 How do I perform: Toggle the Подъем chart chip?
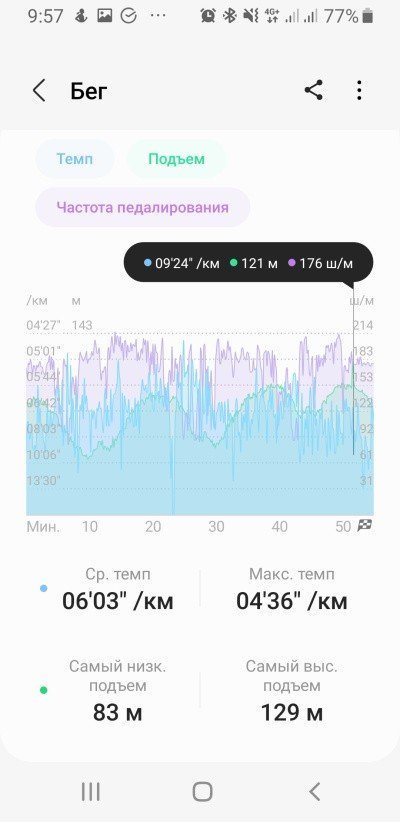[x=176, y=159]
